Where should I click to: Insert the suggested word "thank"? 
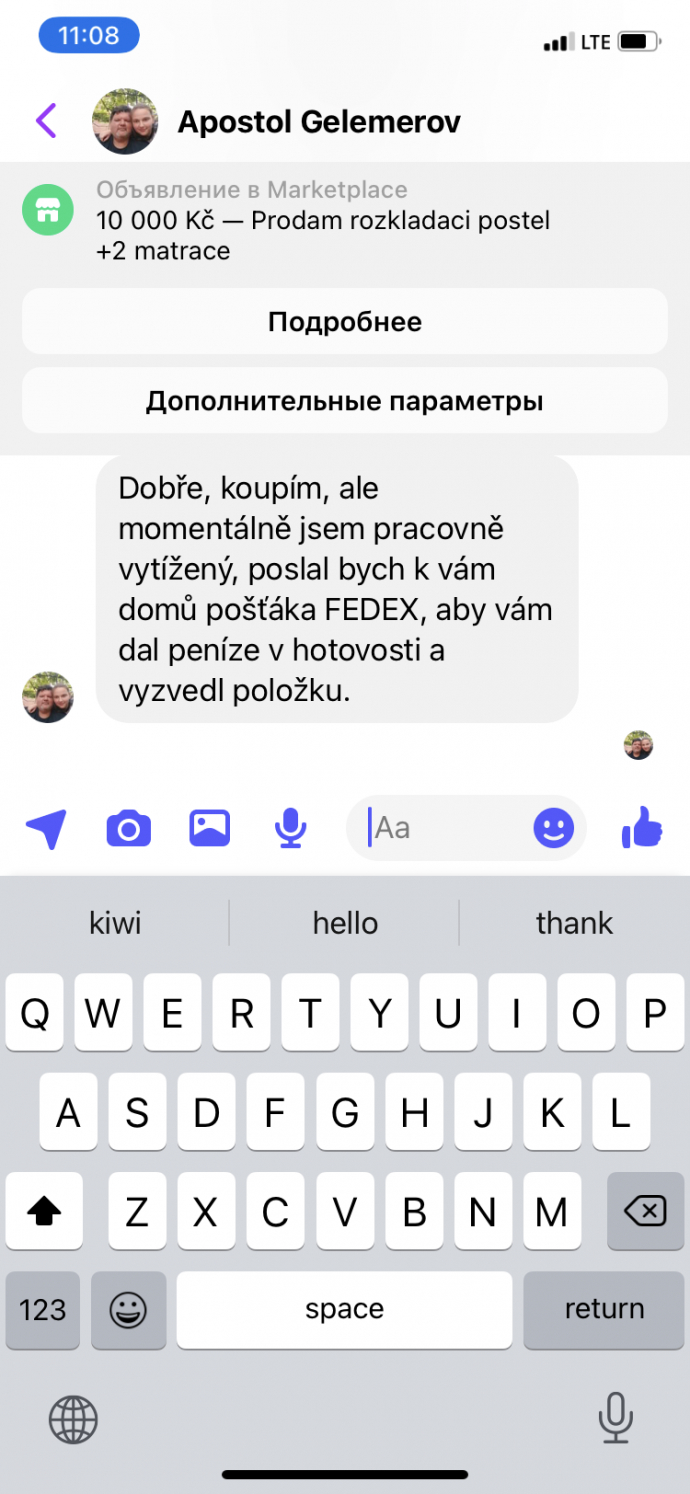click(574, 922)
